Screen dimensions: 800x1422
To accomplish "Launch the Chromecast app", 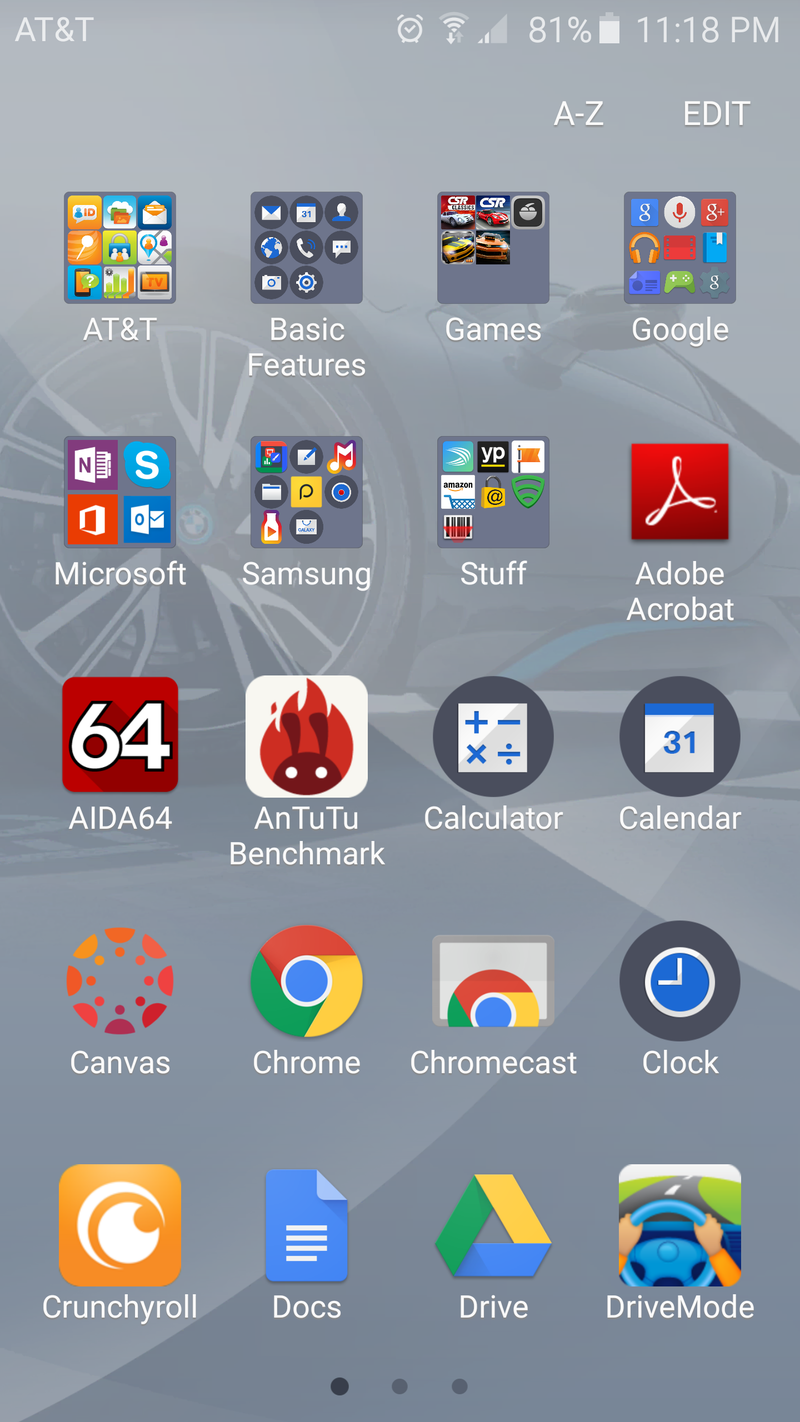I will (493, 981).
